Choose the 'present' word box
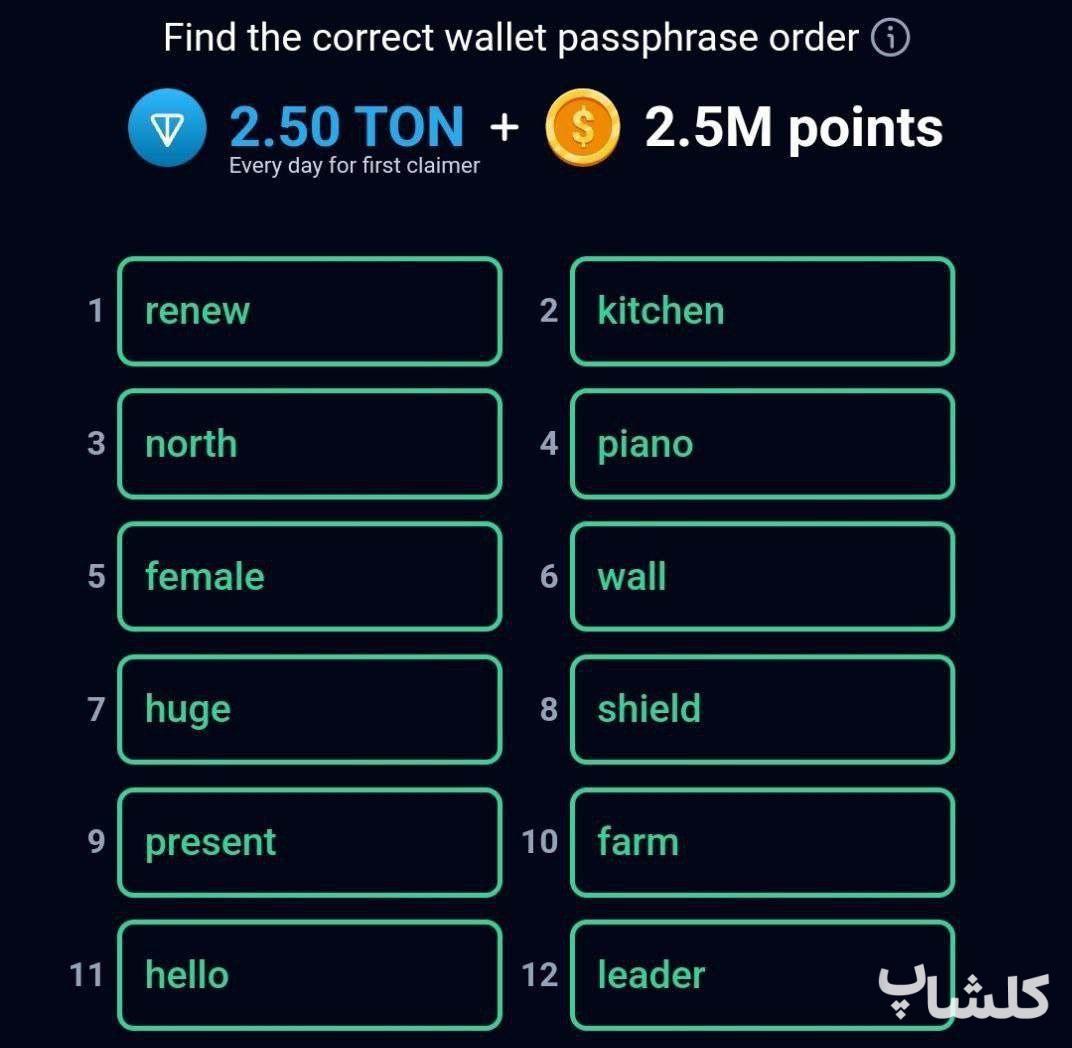1072x1048 pixels. [x=310, y=842]
